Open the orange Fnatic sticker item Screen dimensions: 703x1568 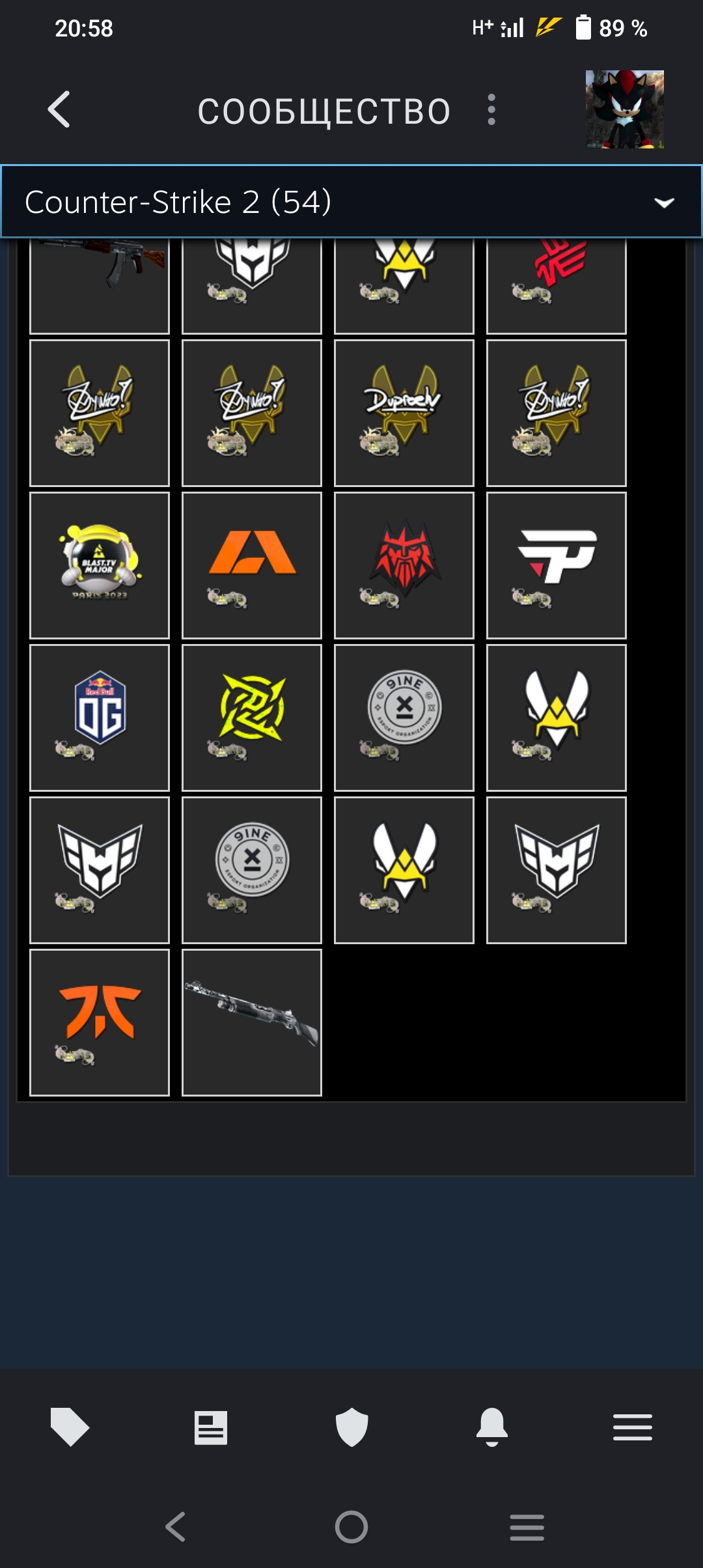tap(100, 1022)
